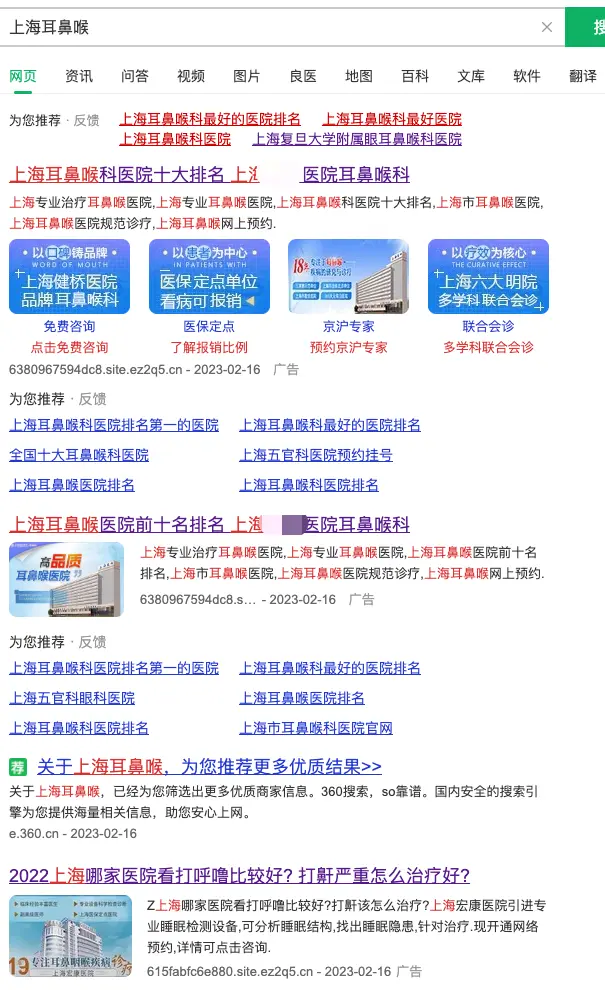Tap the 免费咨询 ad image card
This screenshot has height=990, width=605.
69,277
